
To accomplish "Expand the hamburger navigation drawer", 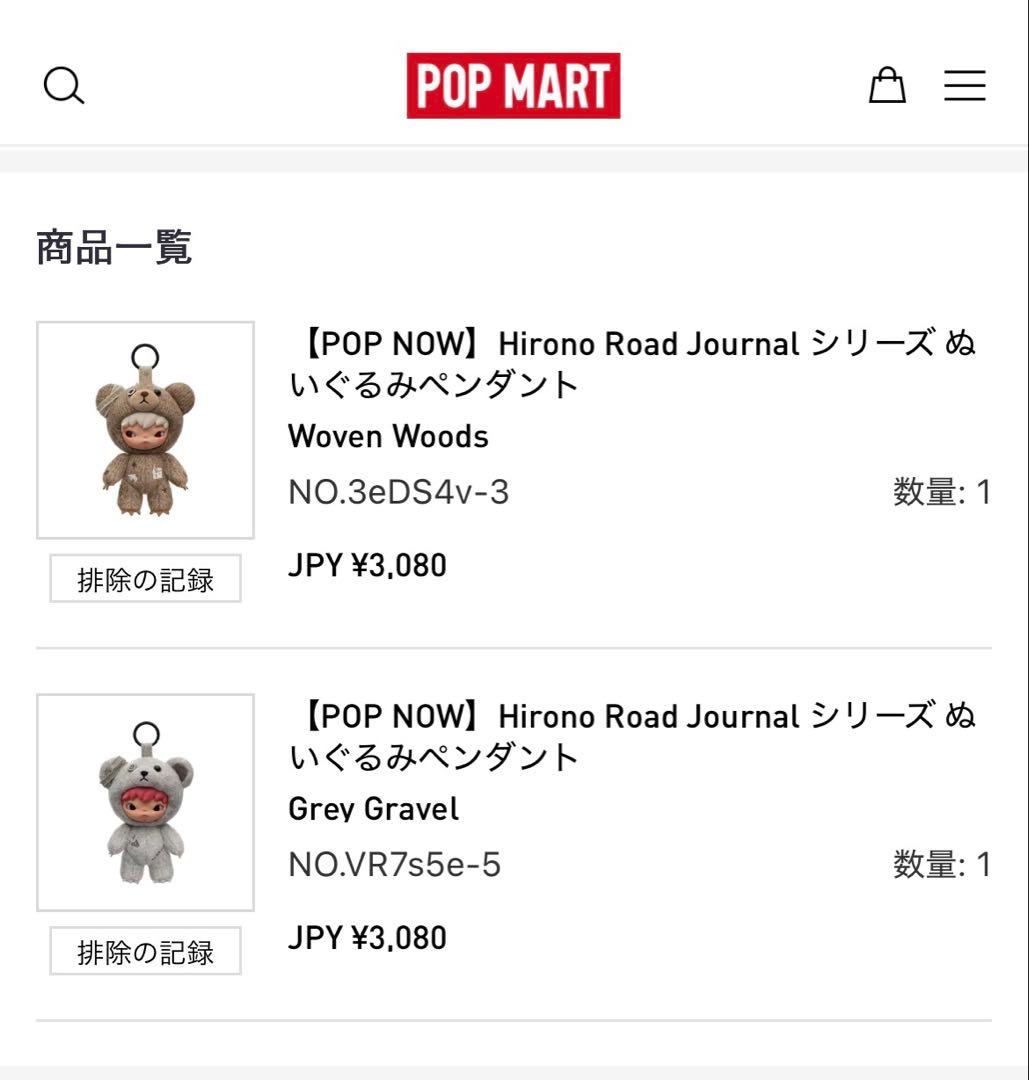I will pos(964,85).
